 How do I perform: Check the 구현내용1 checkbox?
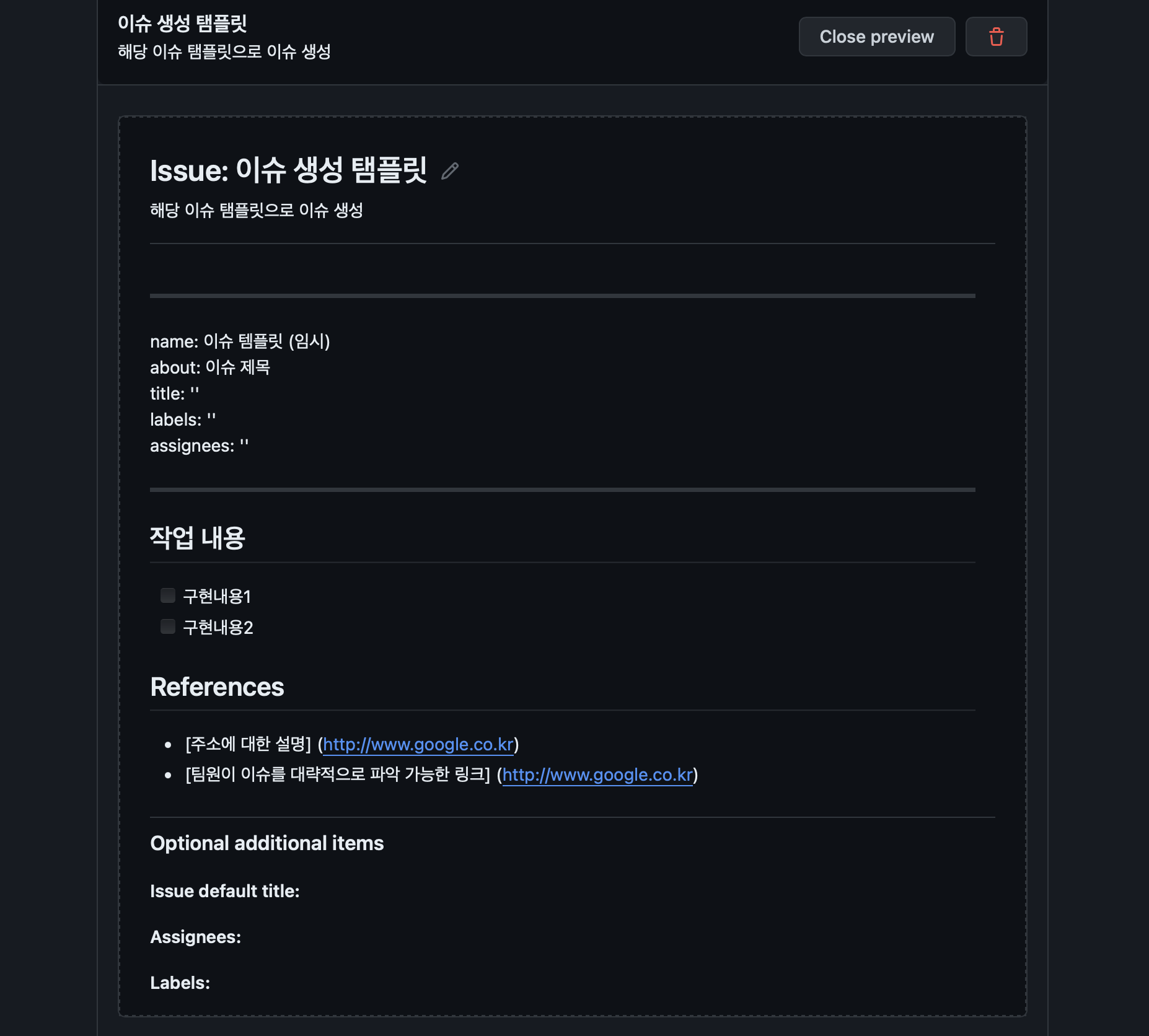pos(168,595)
